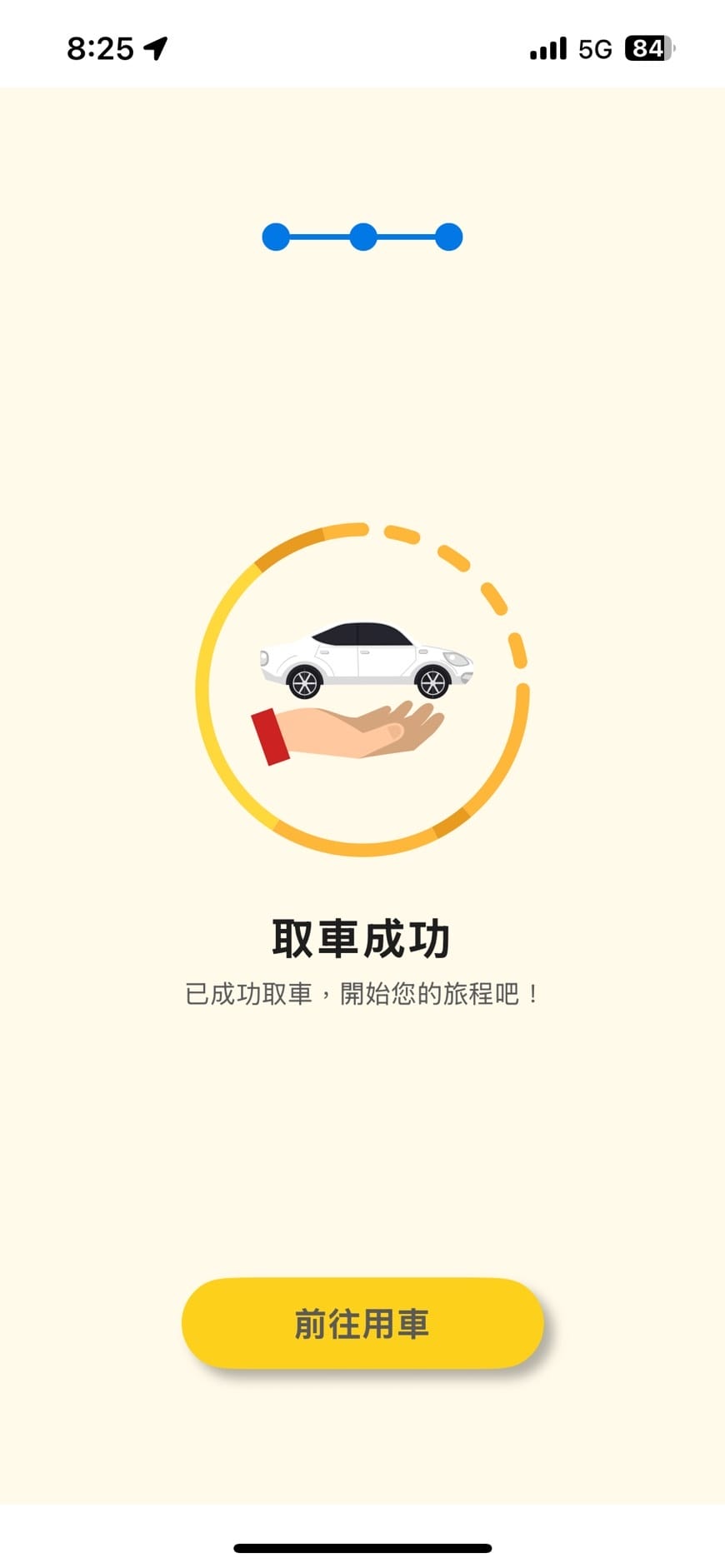Tap the red sleeve on the hand illustration

click(269, 737)
